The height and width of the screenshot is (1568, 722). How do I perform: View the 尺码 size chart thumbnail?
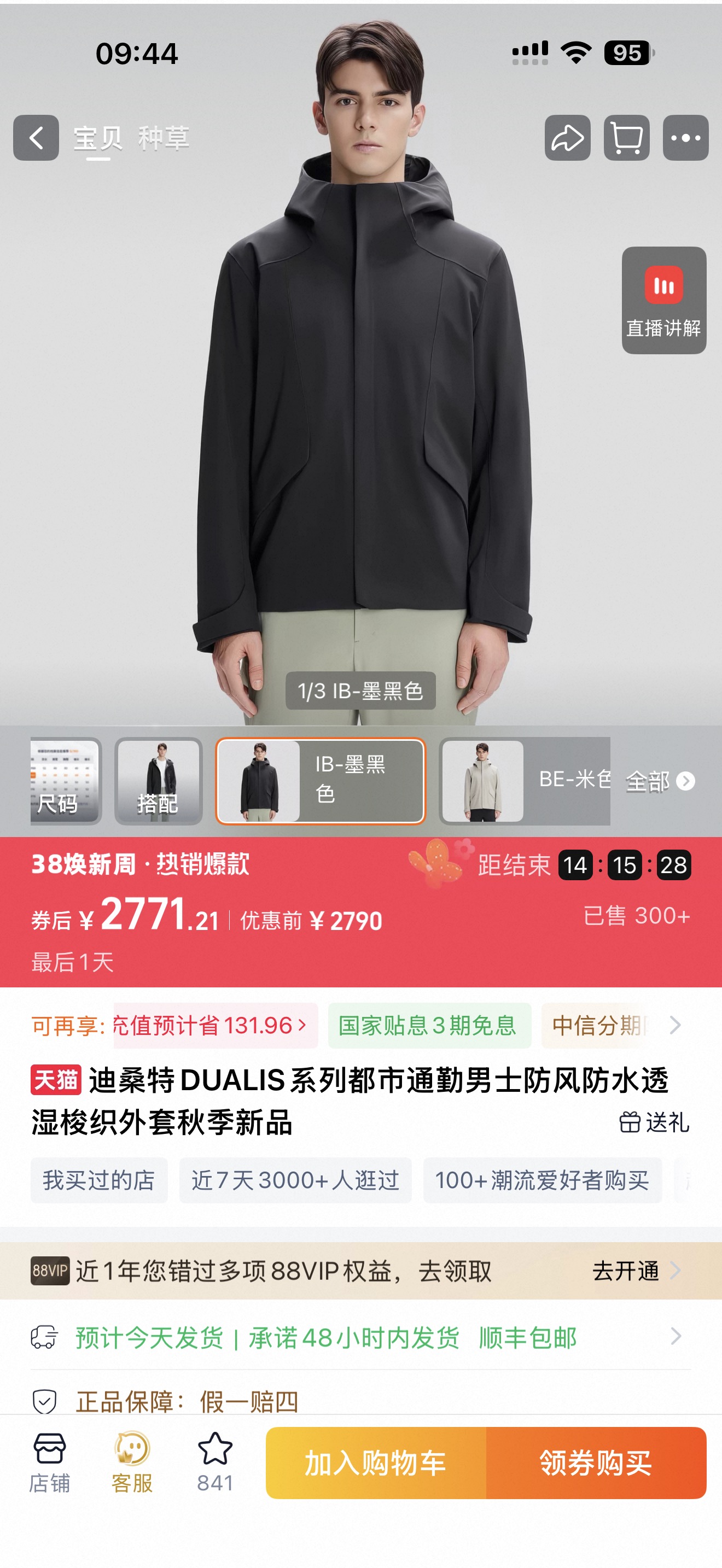[x=66, y=781]
